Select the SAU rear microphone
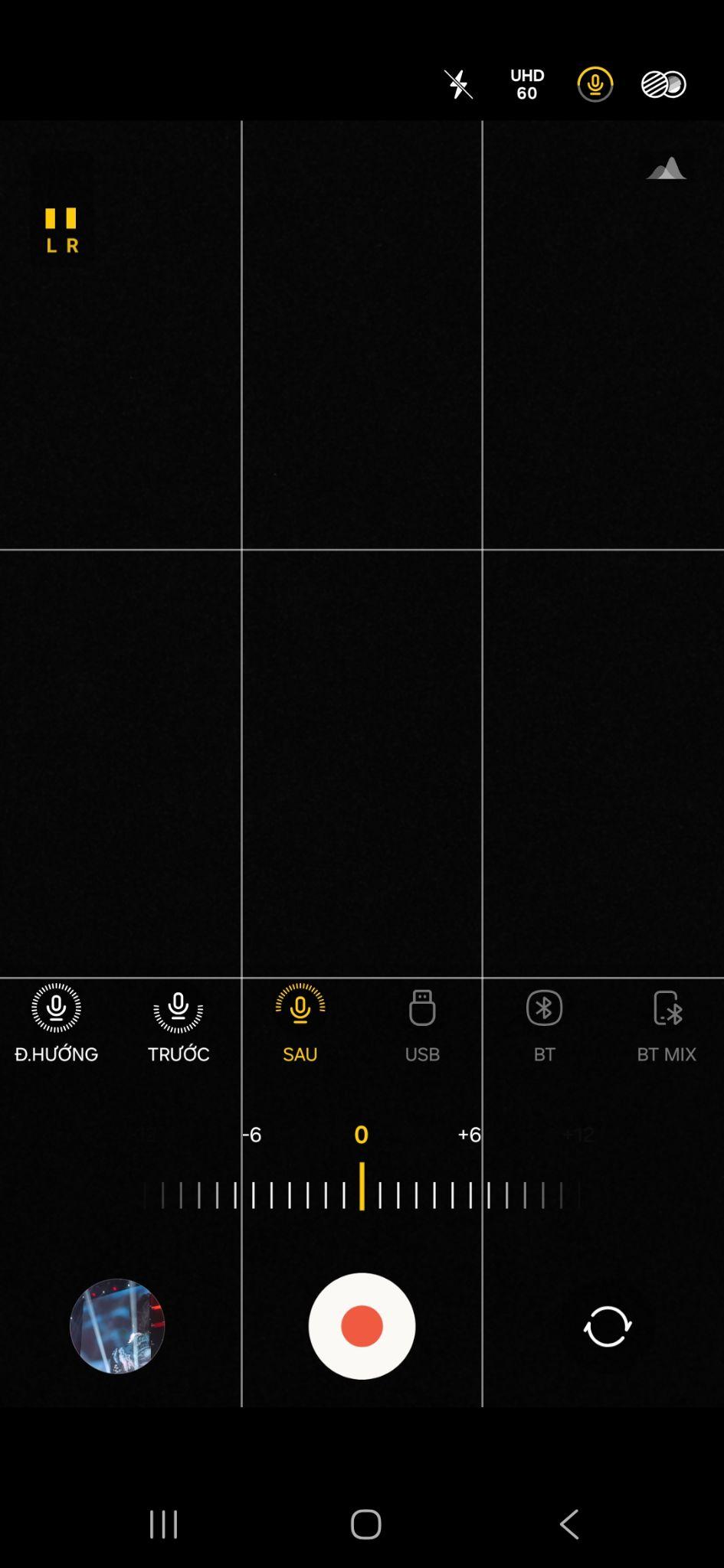 tap(300, 1023)
